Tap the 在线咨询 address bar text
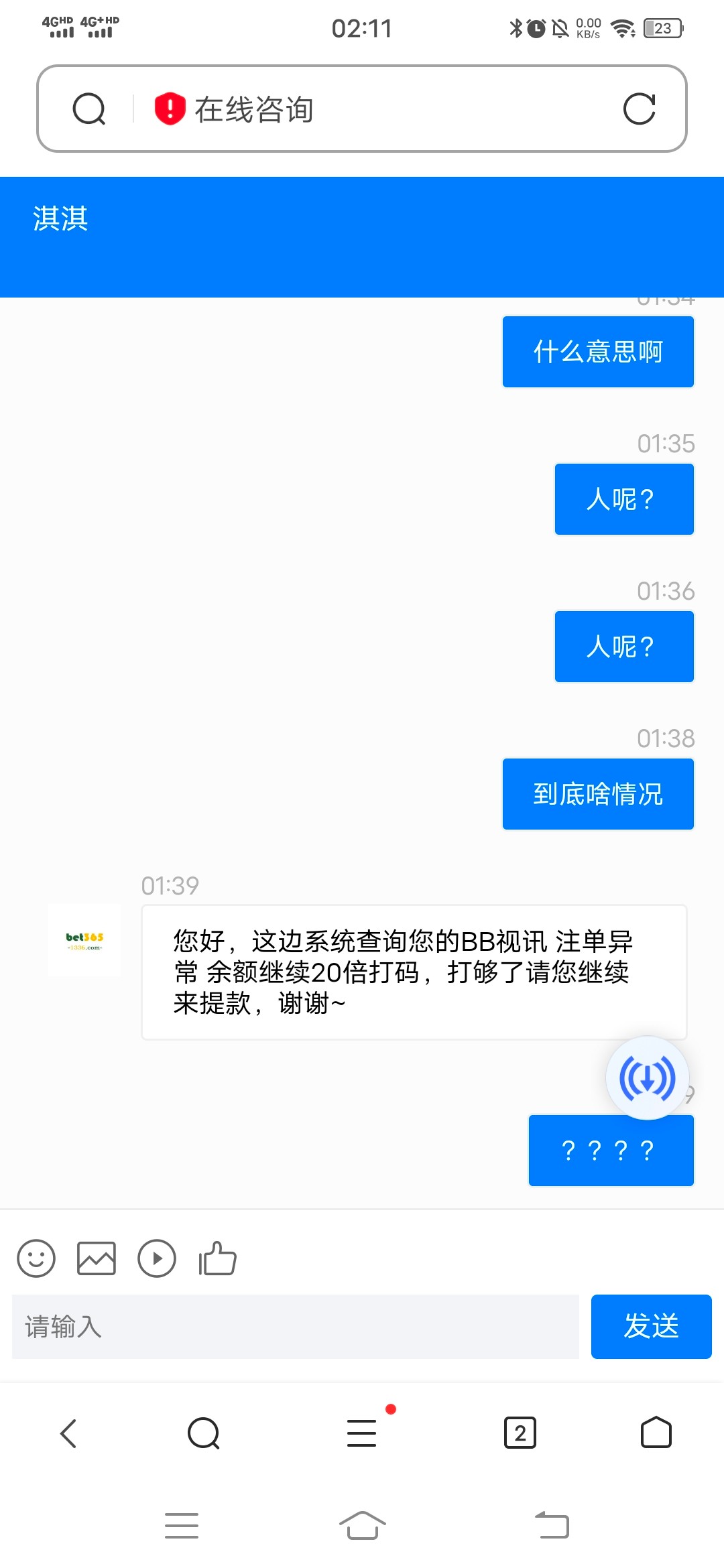 [x=255, y=111]
